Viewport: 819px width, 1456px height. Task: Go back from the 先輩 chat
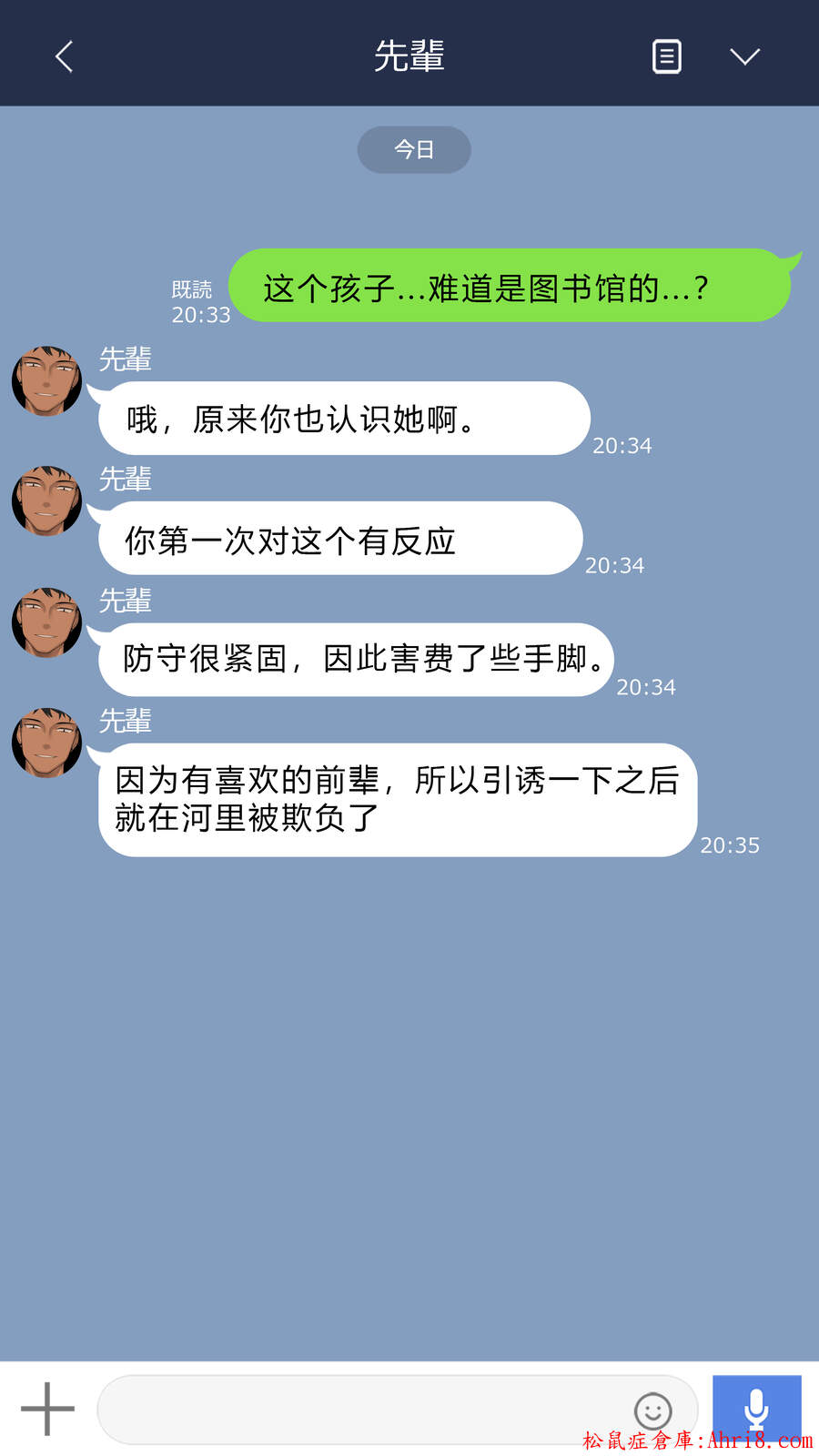(64, 56)
